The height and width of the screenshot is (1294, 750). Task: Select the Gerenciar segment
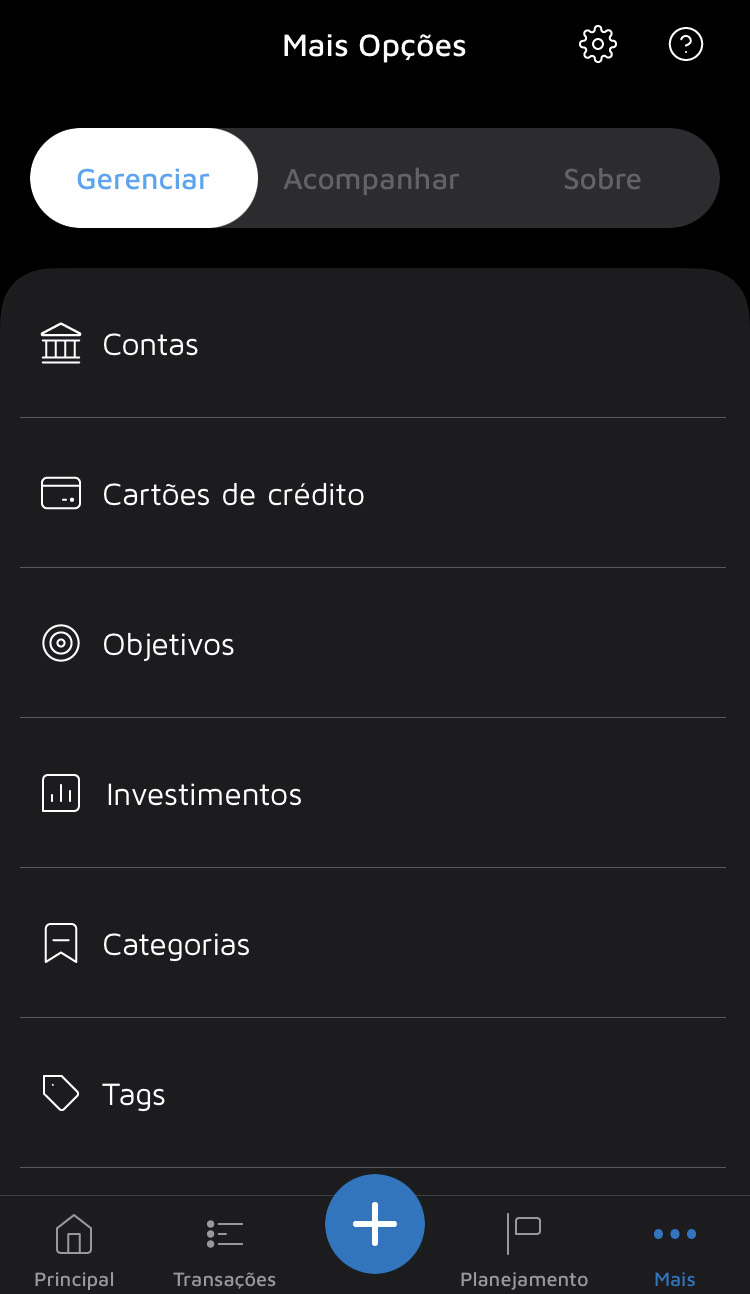click(144, 179)
